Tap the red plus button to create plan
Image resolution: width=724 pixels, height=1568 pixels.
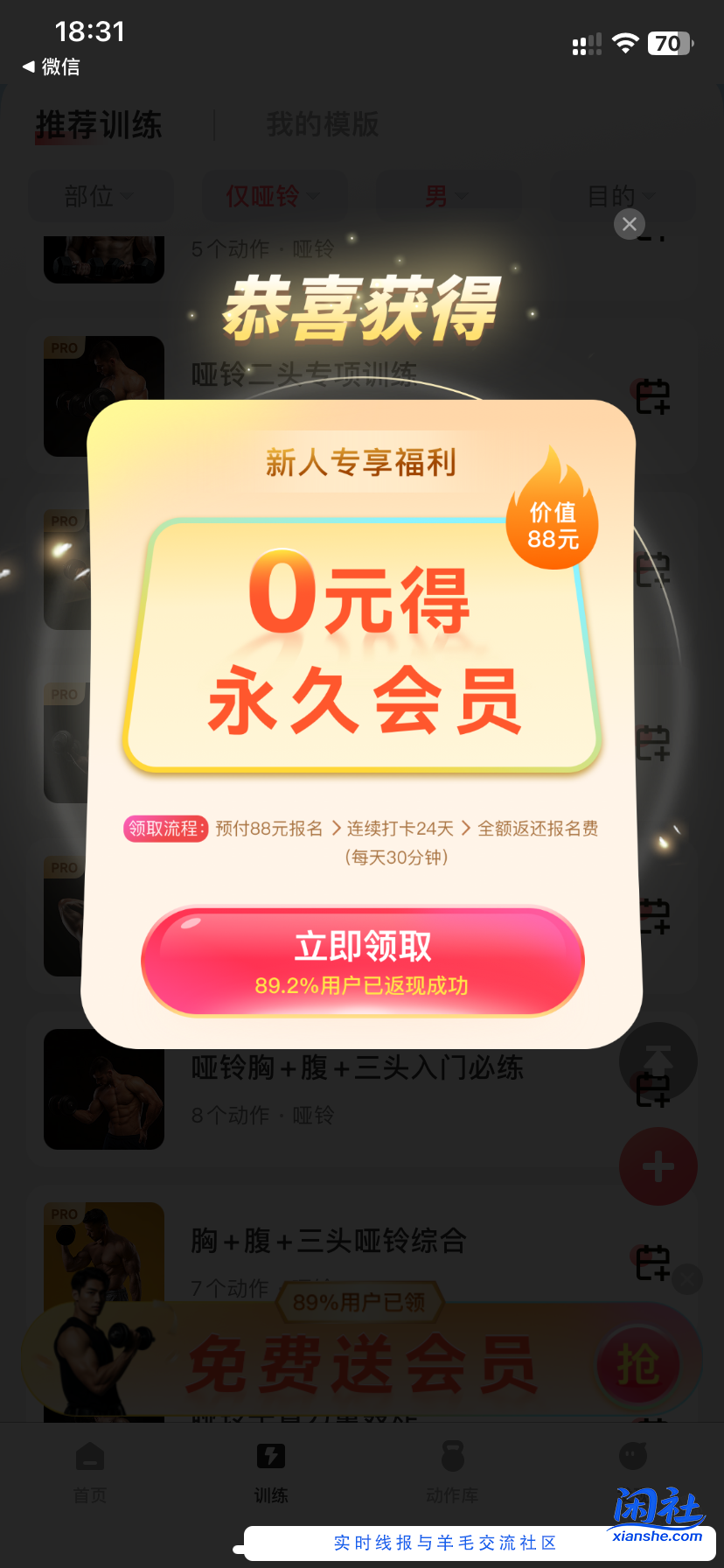[x=658, y=1165]
